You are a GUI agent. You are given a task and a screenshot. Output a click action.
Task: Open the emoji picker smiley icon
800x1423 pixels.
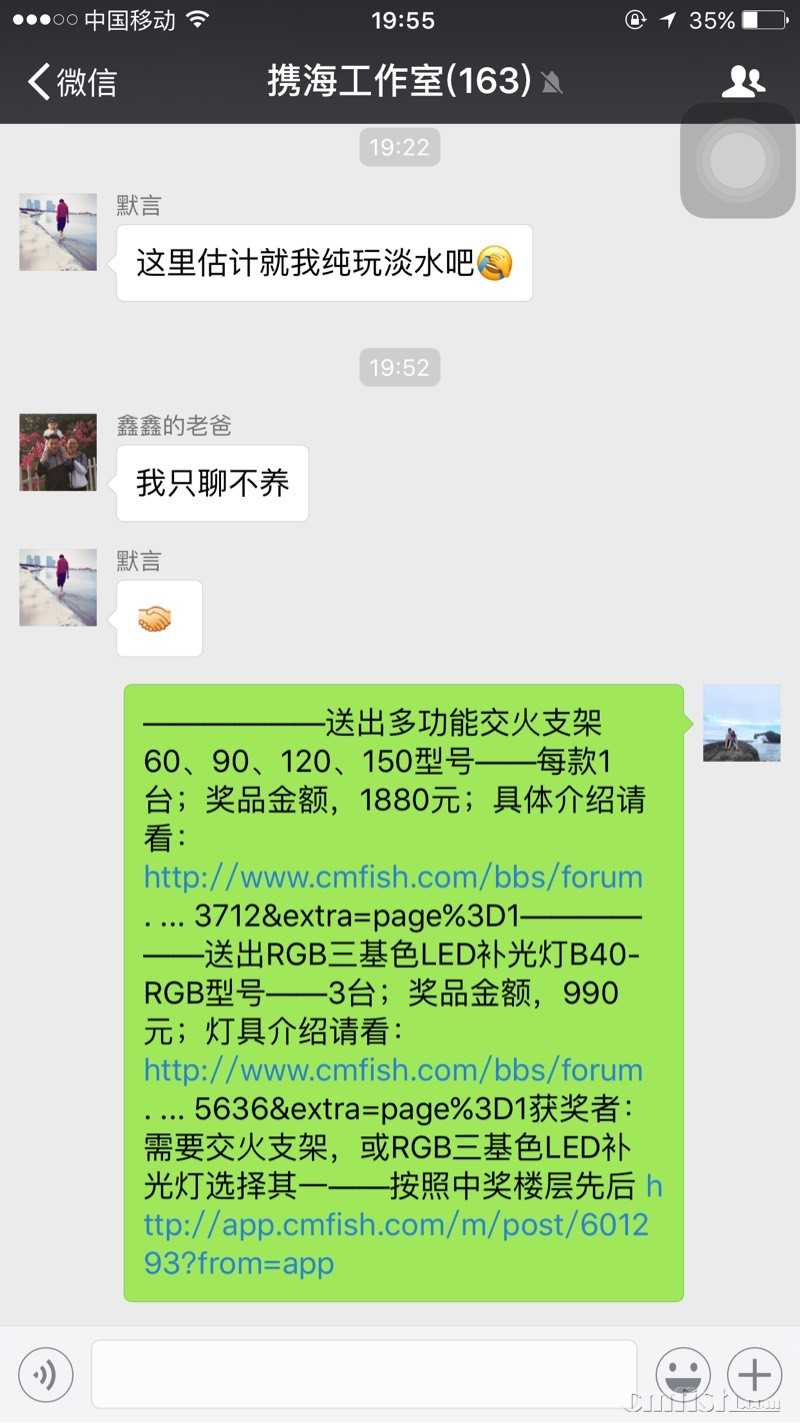(x=684, y=1374)
